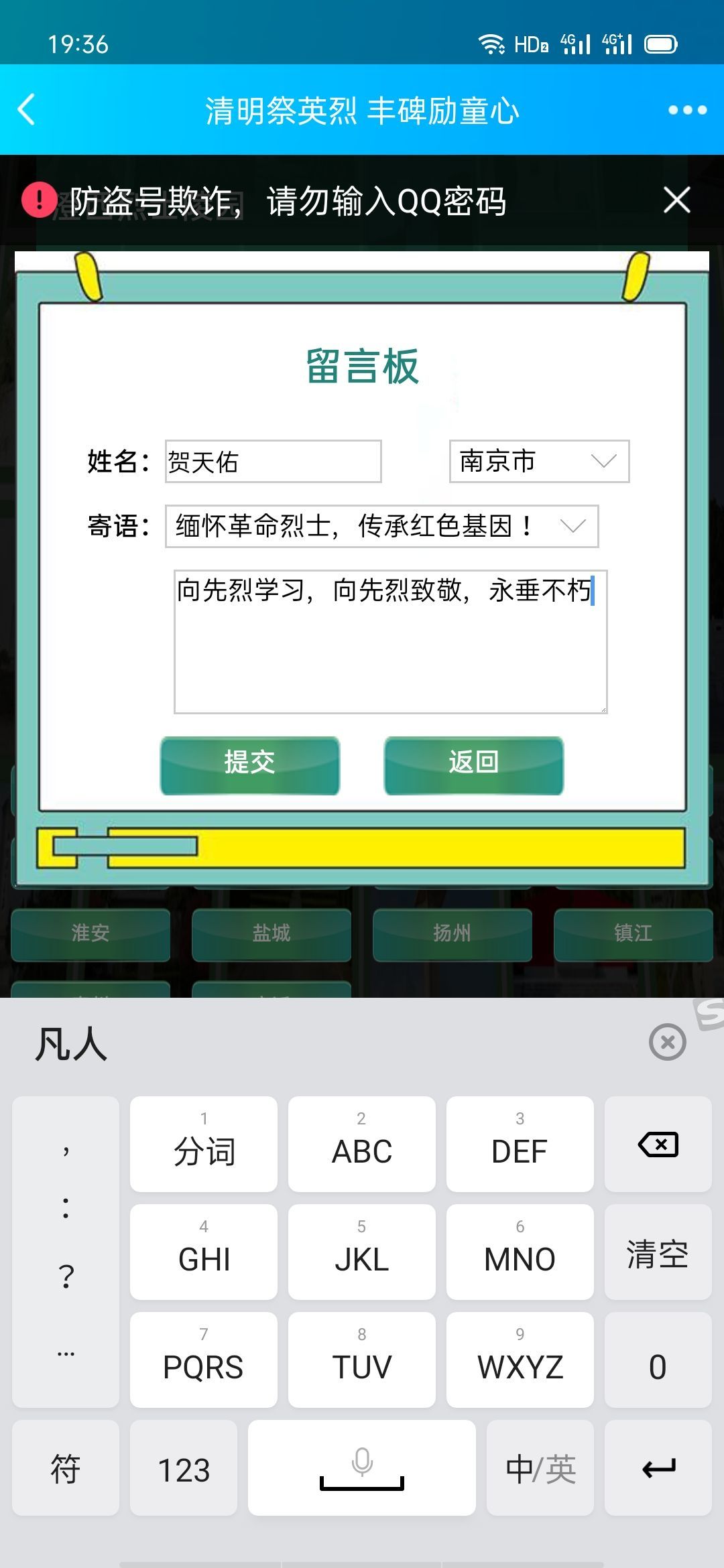Hit the keyboard backspace key

[658, 1145]
